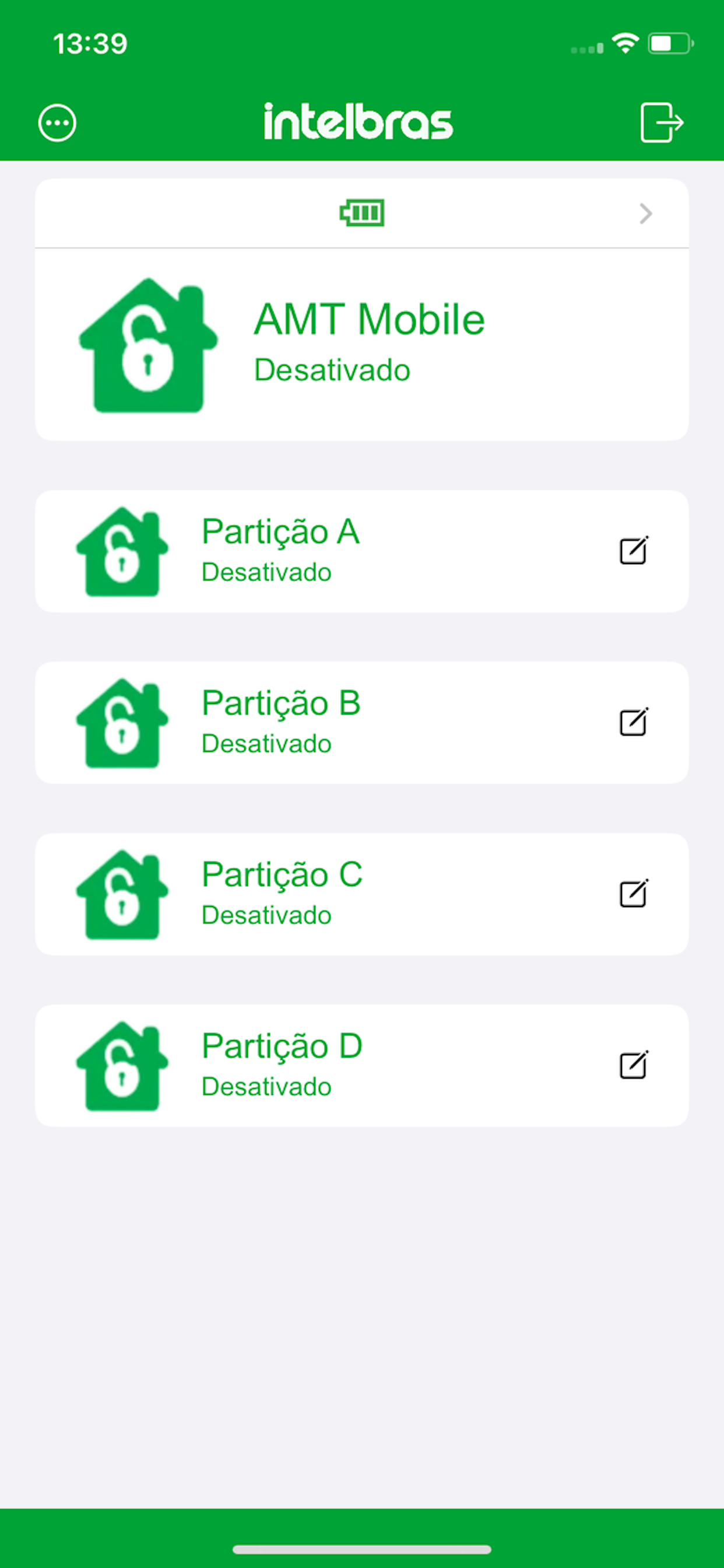724x1568 pixels.
Task: Open edit icon for Partição D
Action: [x=633, y=1066]
